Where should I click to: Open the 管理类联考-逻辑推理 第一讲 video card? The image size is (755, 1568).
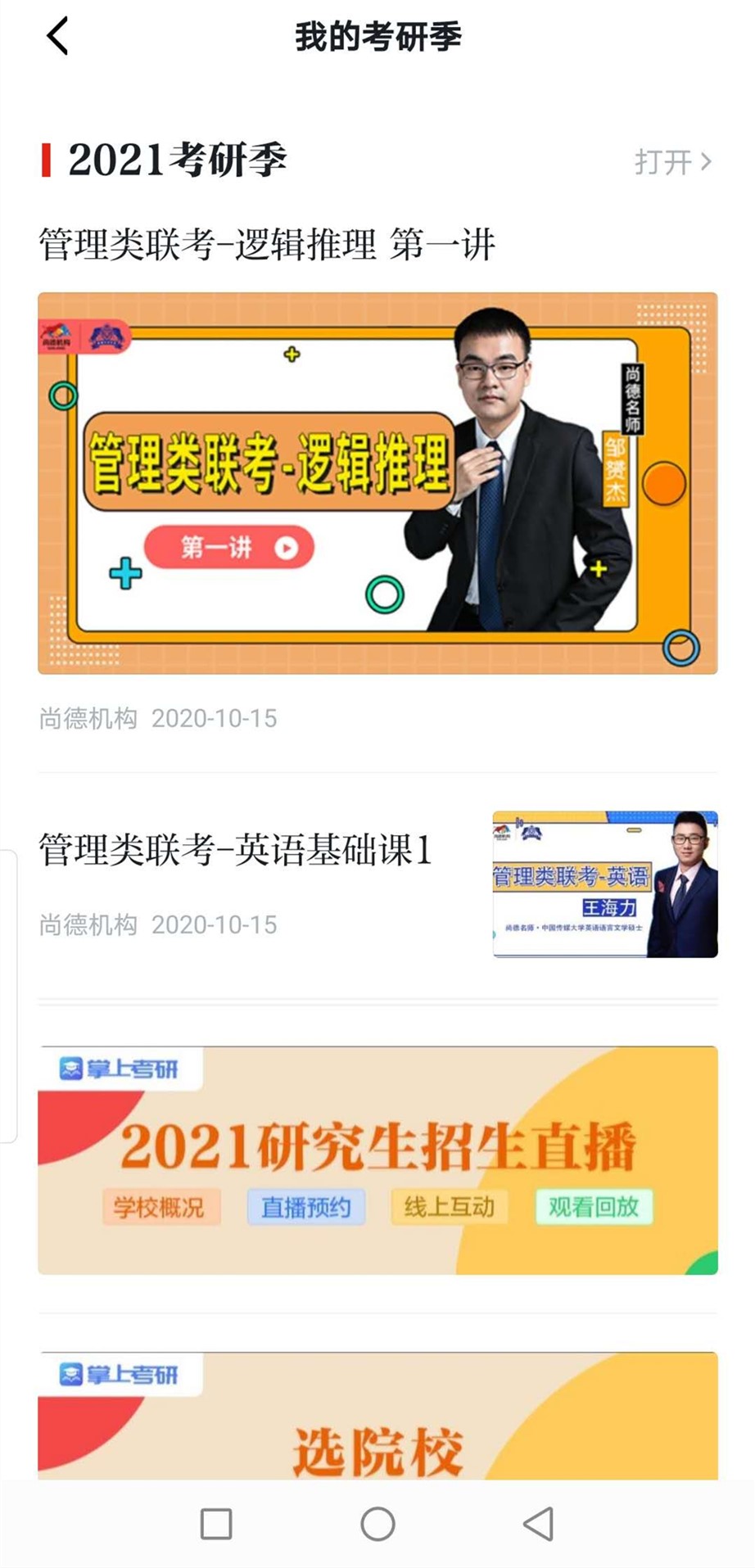[377, 483]
